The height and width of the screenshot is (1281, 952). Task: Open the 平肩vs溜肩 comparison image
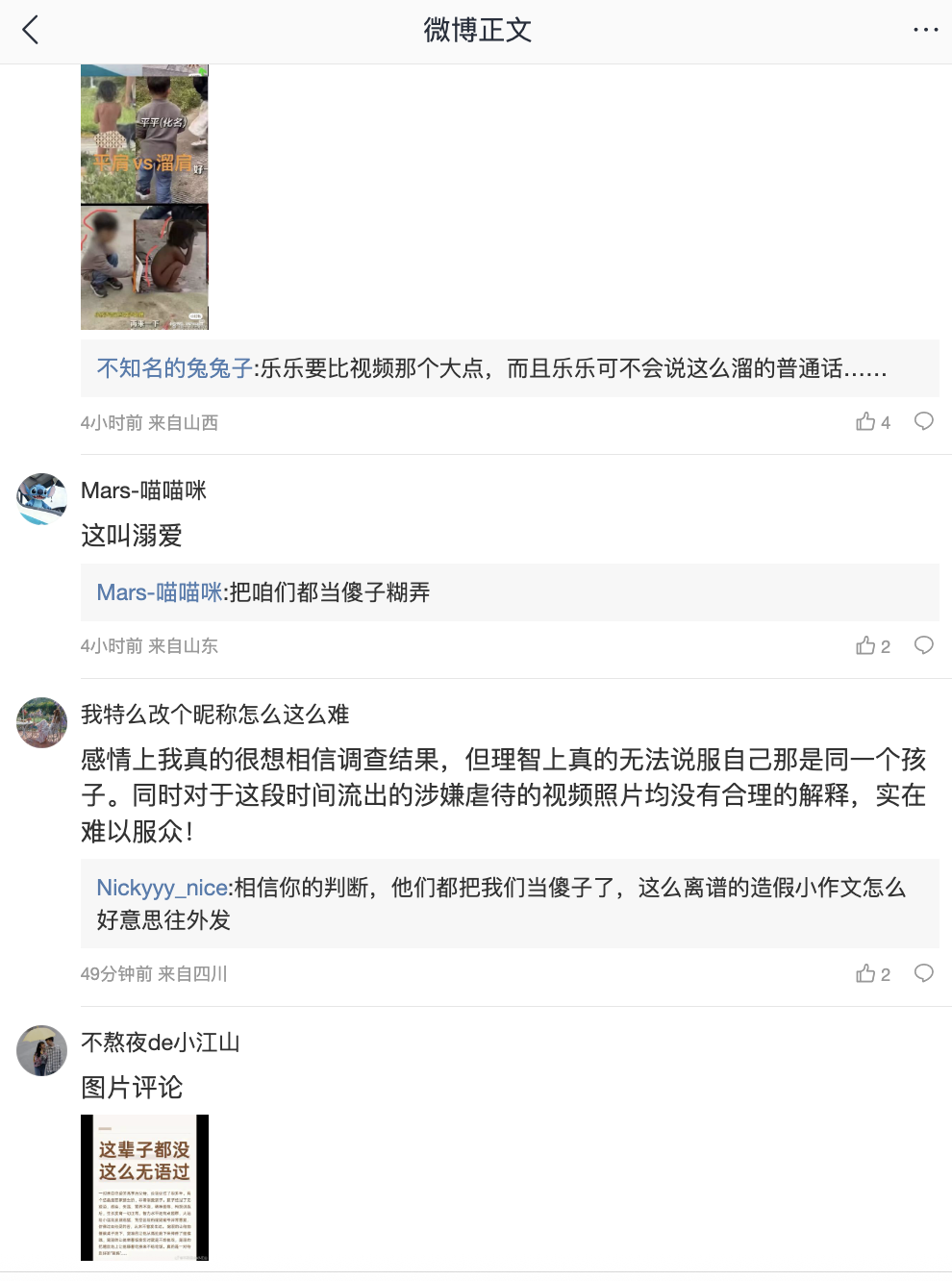click(x=144, y=135)
